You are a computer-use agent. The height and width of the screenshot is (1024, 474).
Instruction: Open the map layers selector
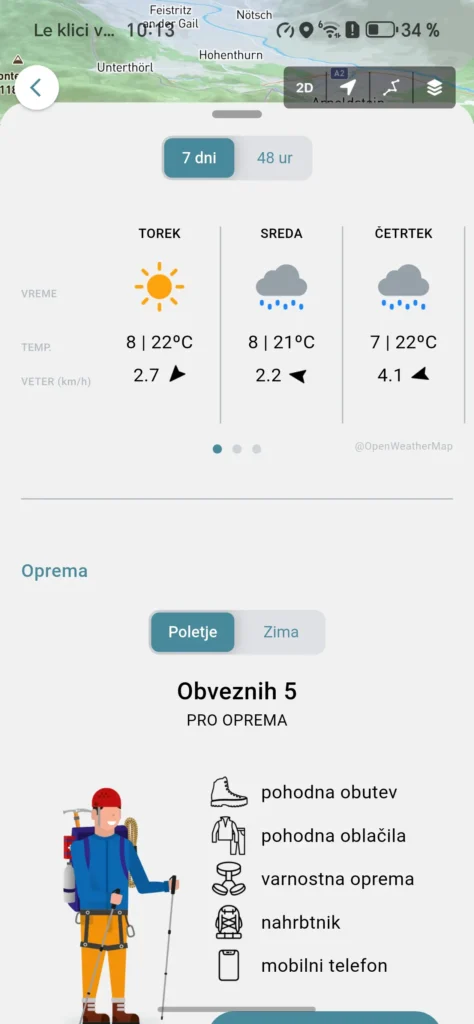coord(435,88)
